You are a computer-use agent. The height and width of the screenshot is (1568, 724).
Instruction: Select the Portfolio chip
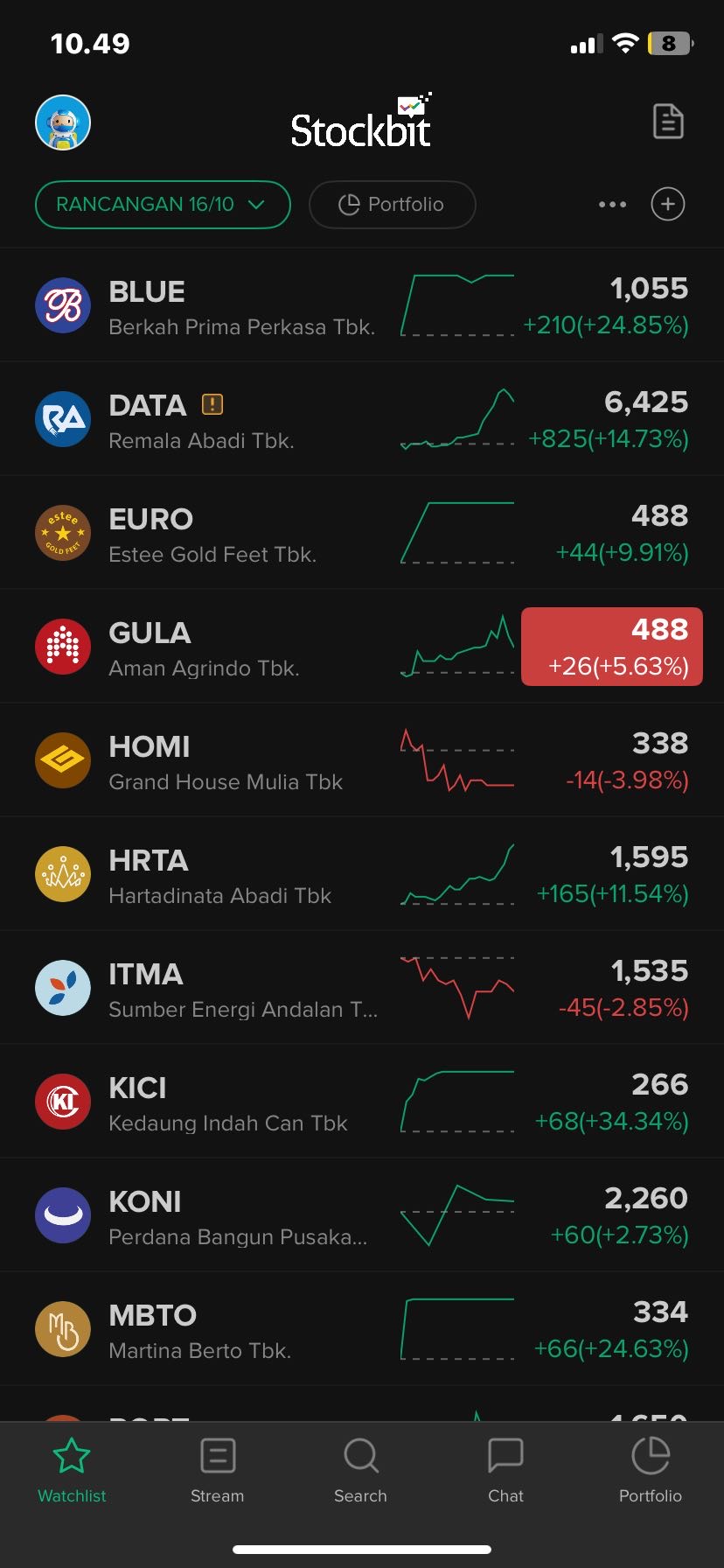tap(392, 205)
